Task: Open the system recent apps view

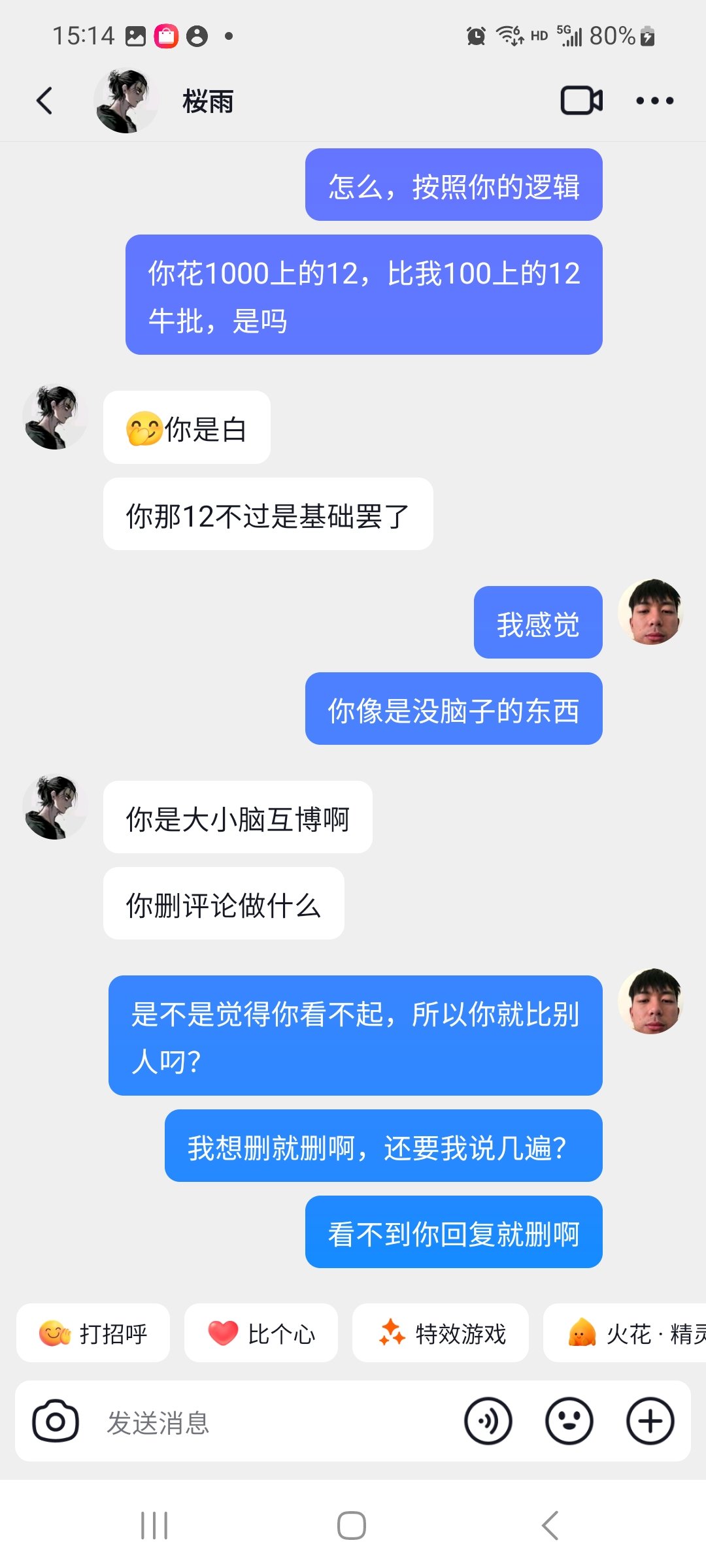Action: (x=154, y=1526)
